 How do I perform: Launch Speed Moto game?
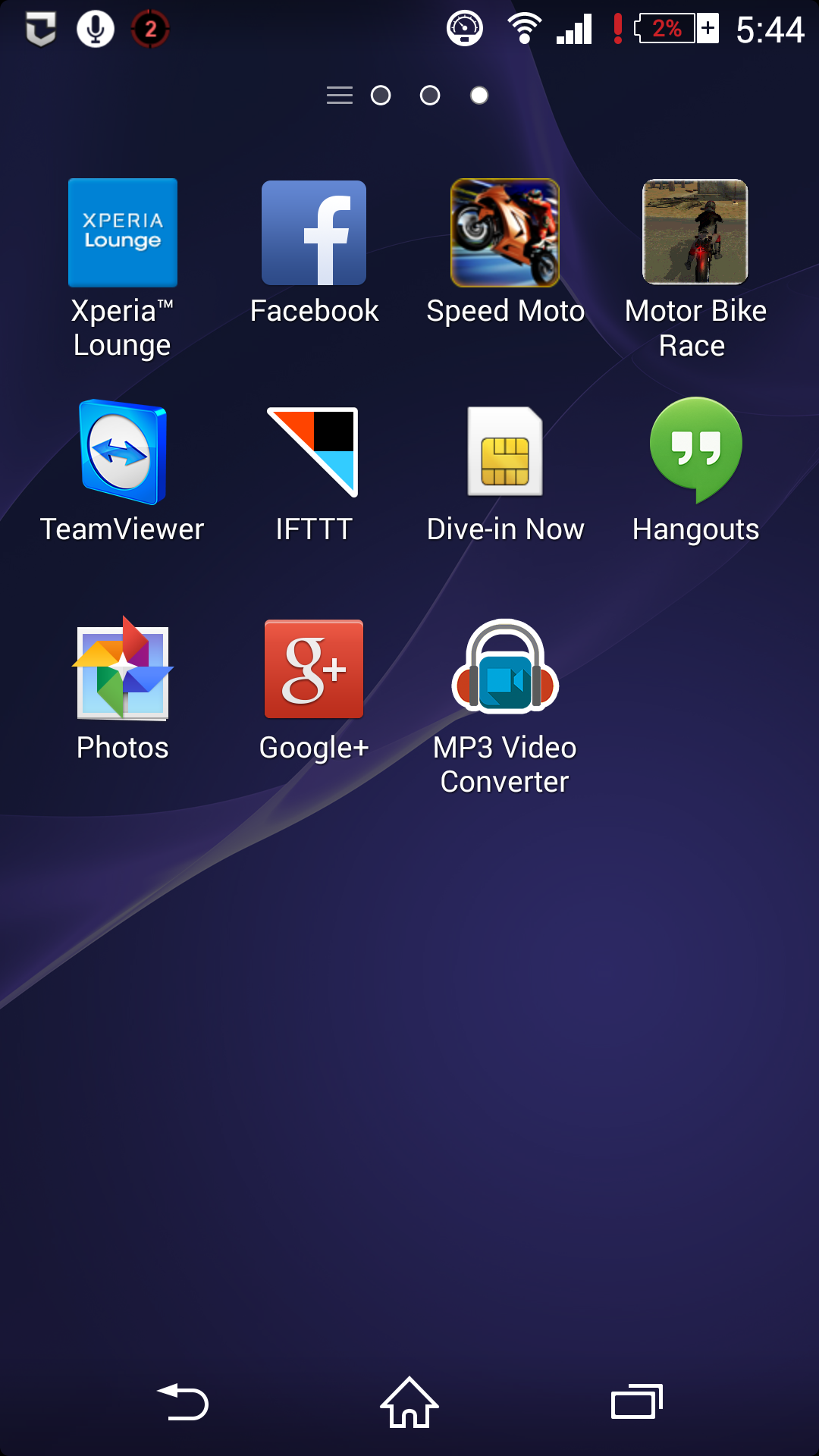(504, 232)
